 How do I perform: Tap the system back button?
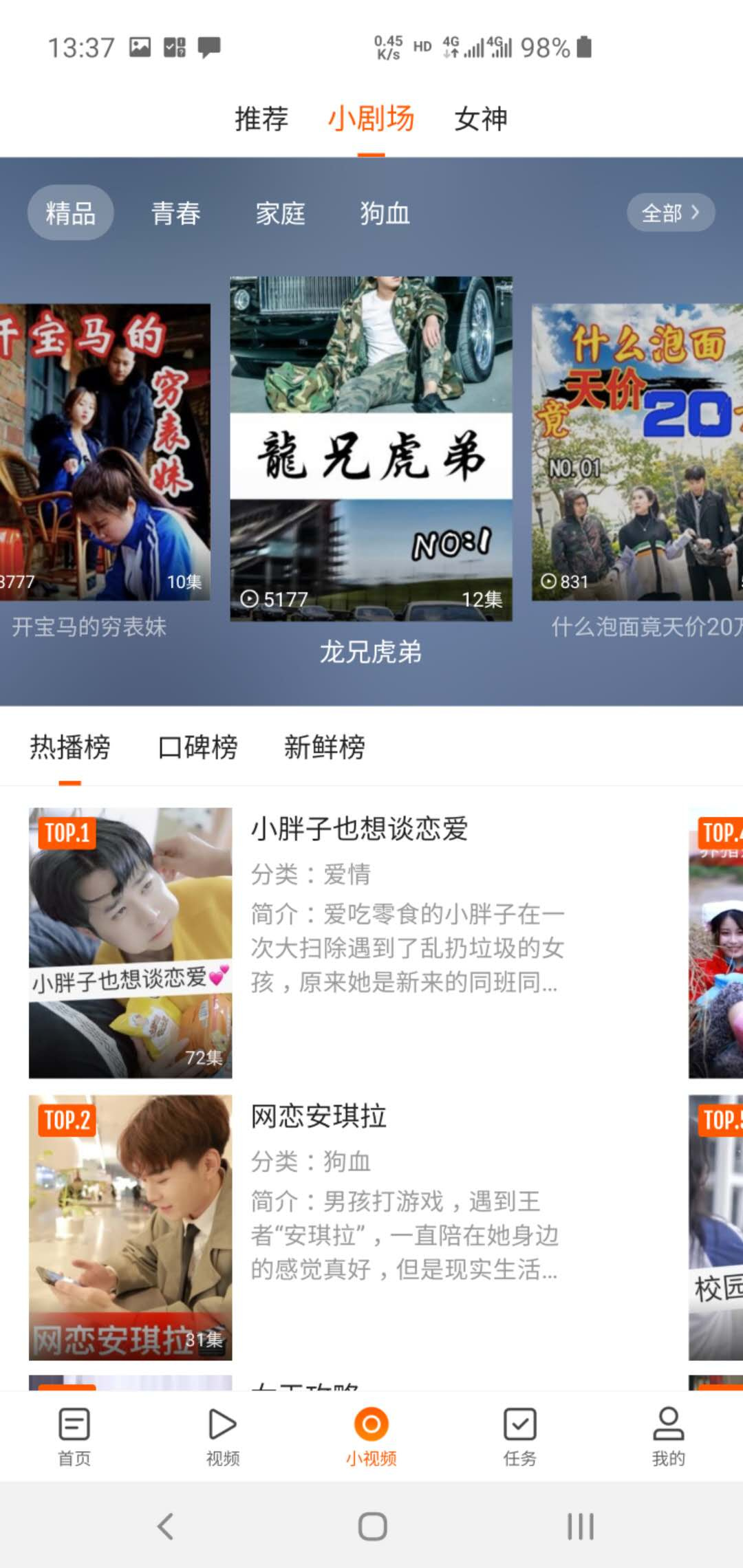coord(165,1526)
